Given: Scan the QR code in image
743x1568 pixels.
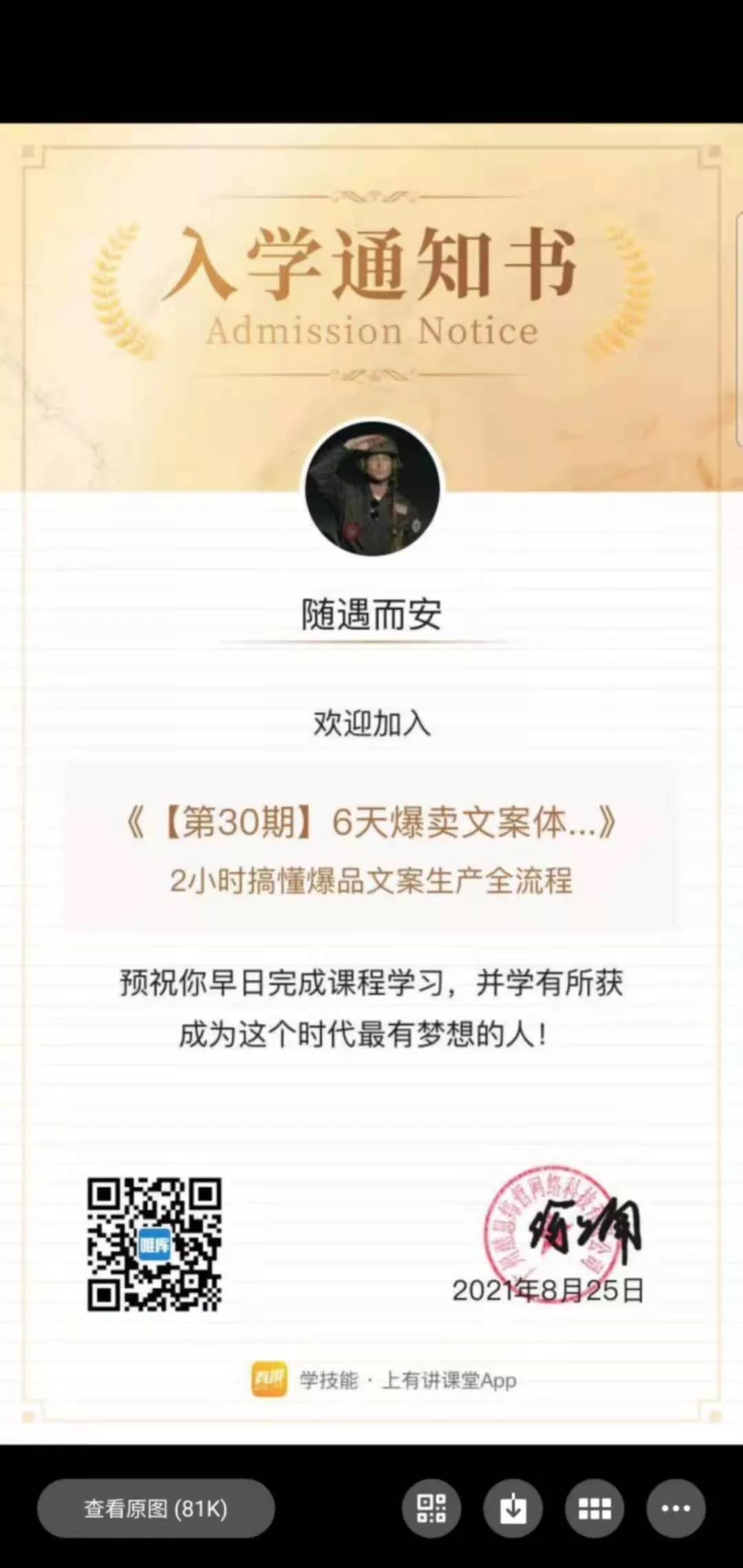Looking at the screenshot, I should pos(431,1509).
